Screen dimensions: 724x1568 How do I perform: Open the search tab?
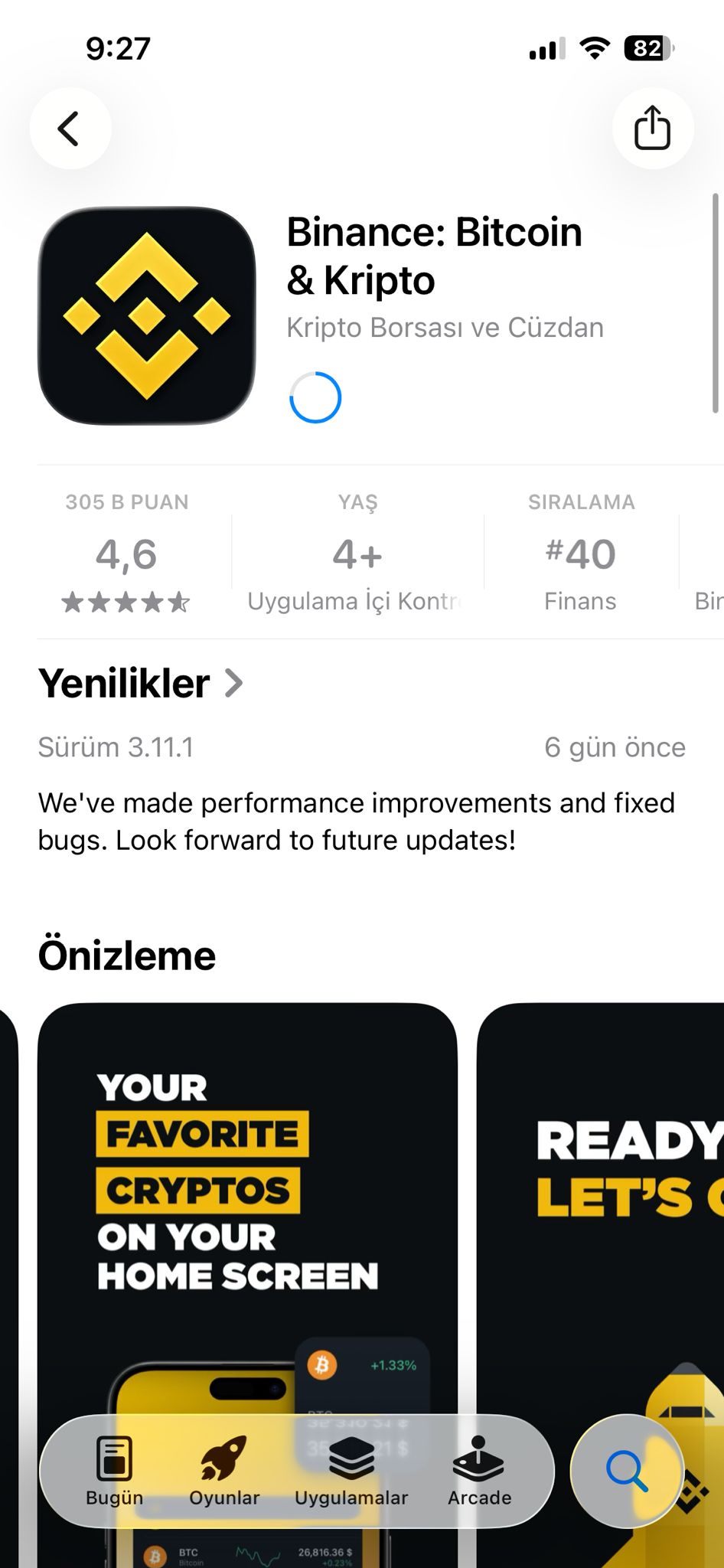click(627, 1471)
